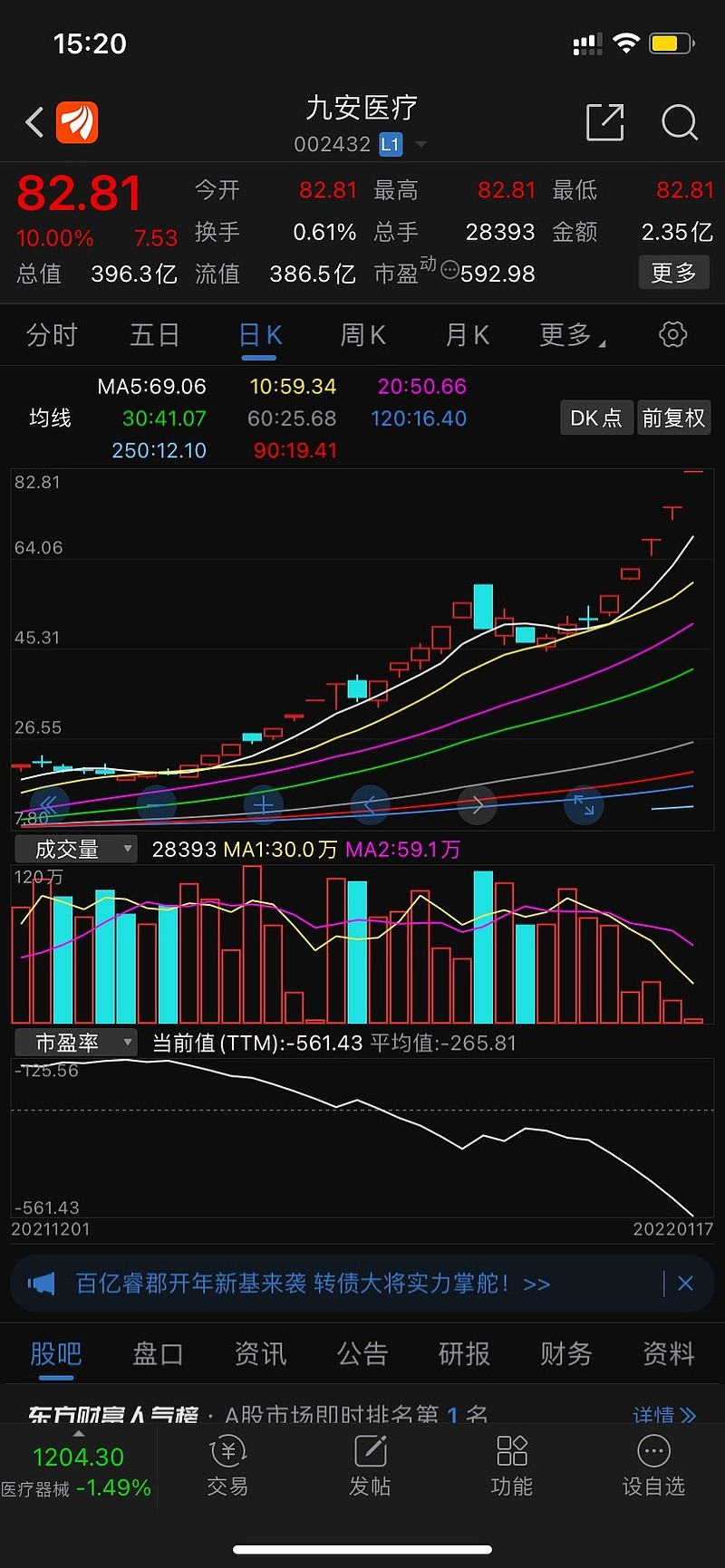Screen dimensions: 725x1568
Task: Step chart forward with the right arrow icon
Action: tap(478, 804)
